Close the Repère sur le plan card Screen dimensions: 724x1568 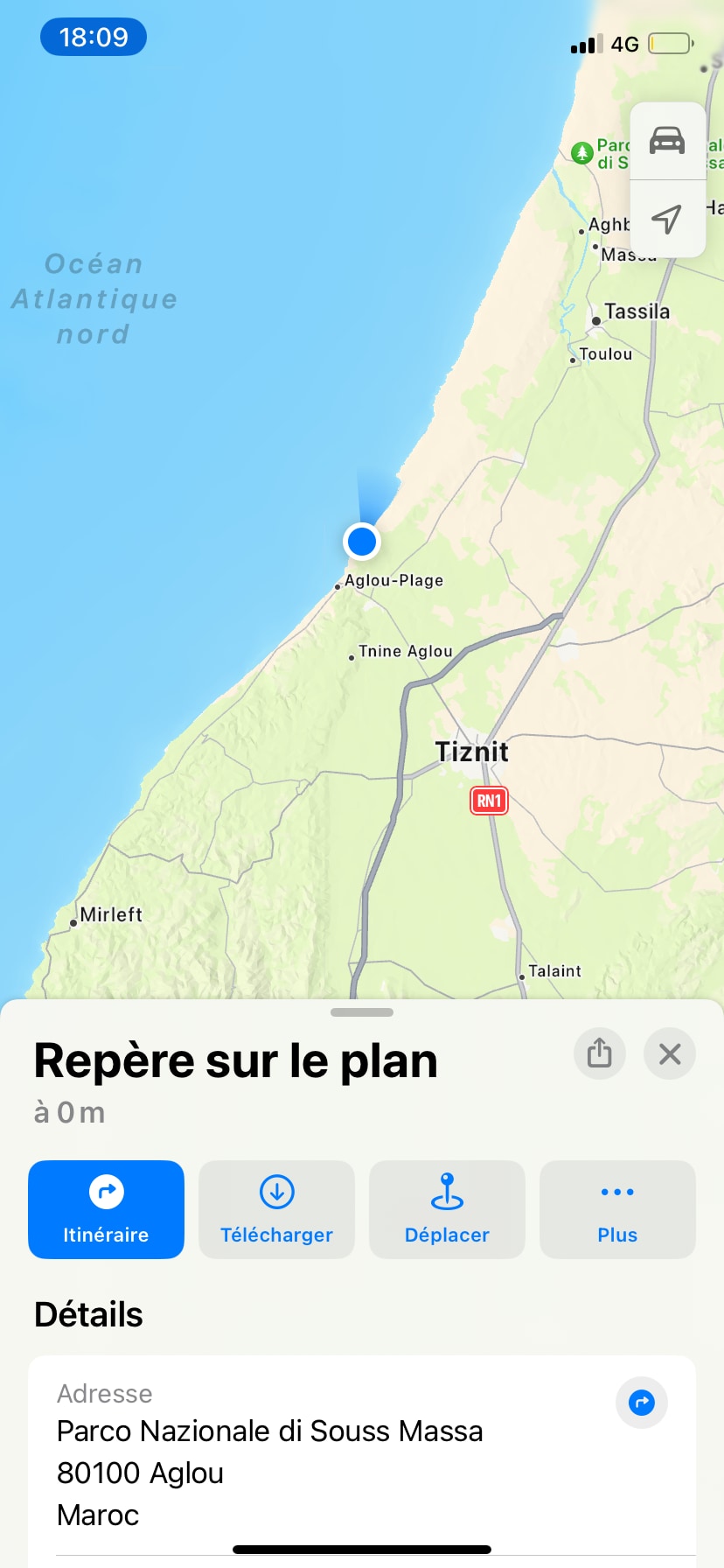pos(670,1053)
